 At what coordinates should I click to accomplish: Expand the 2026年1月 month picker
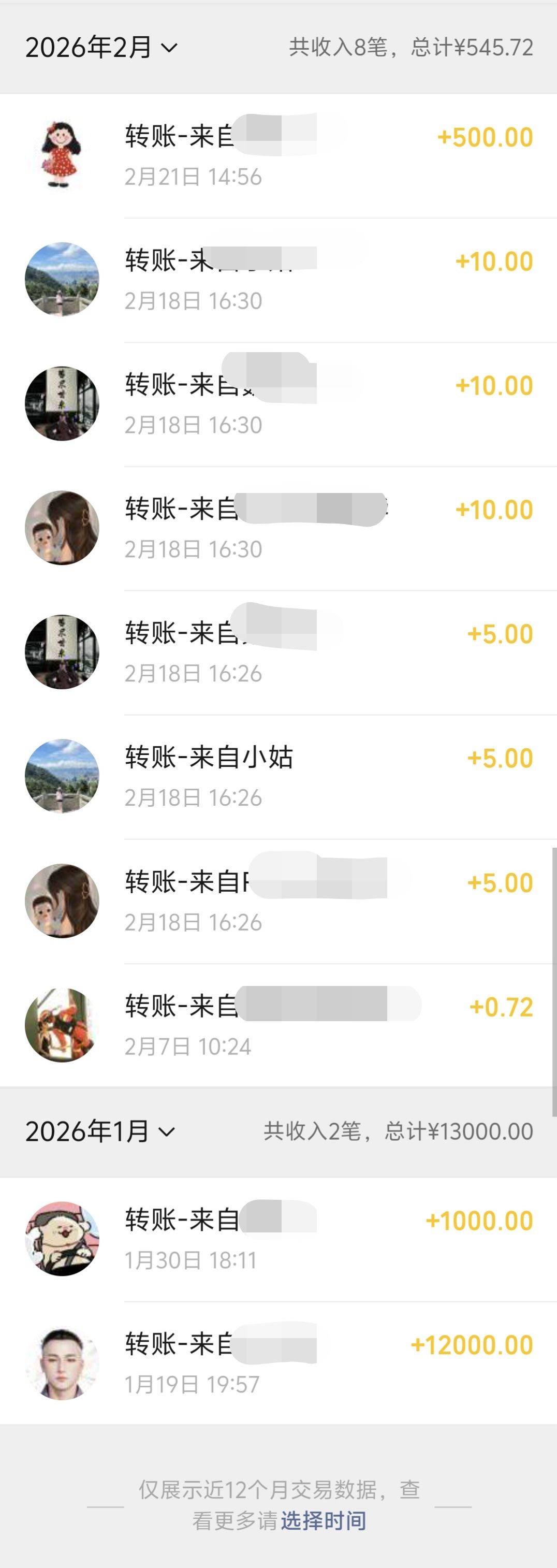pos(100,1131)
